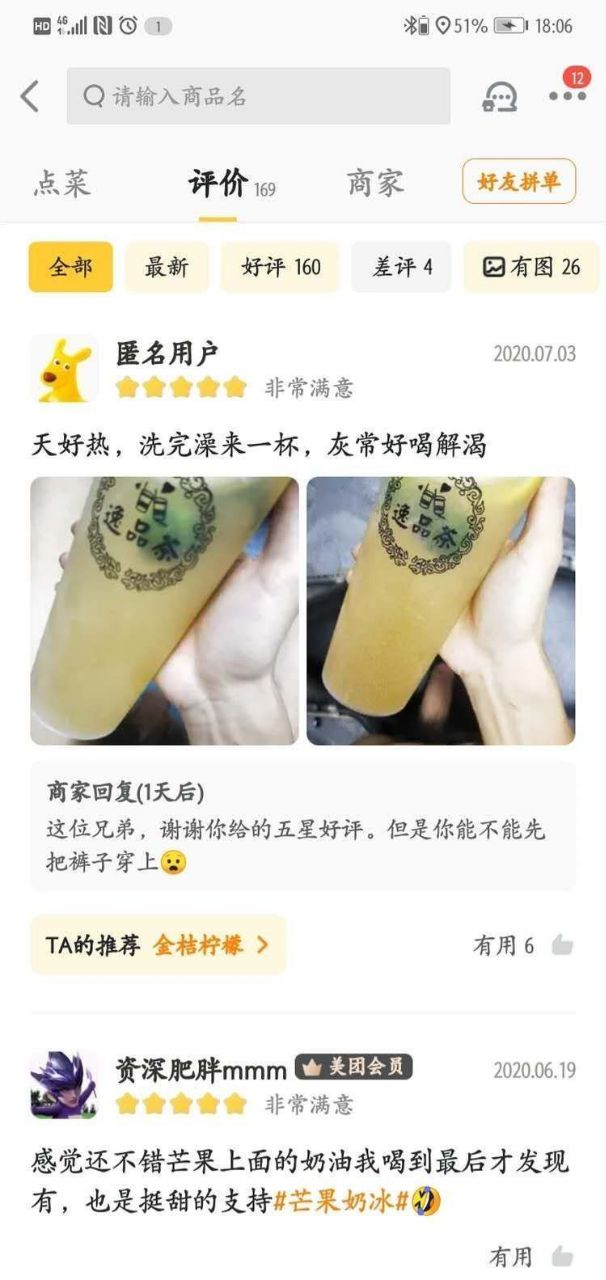
Task: Open customer service headset icon
Action: (500, 96)
